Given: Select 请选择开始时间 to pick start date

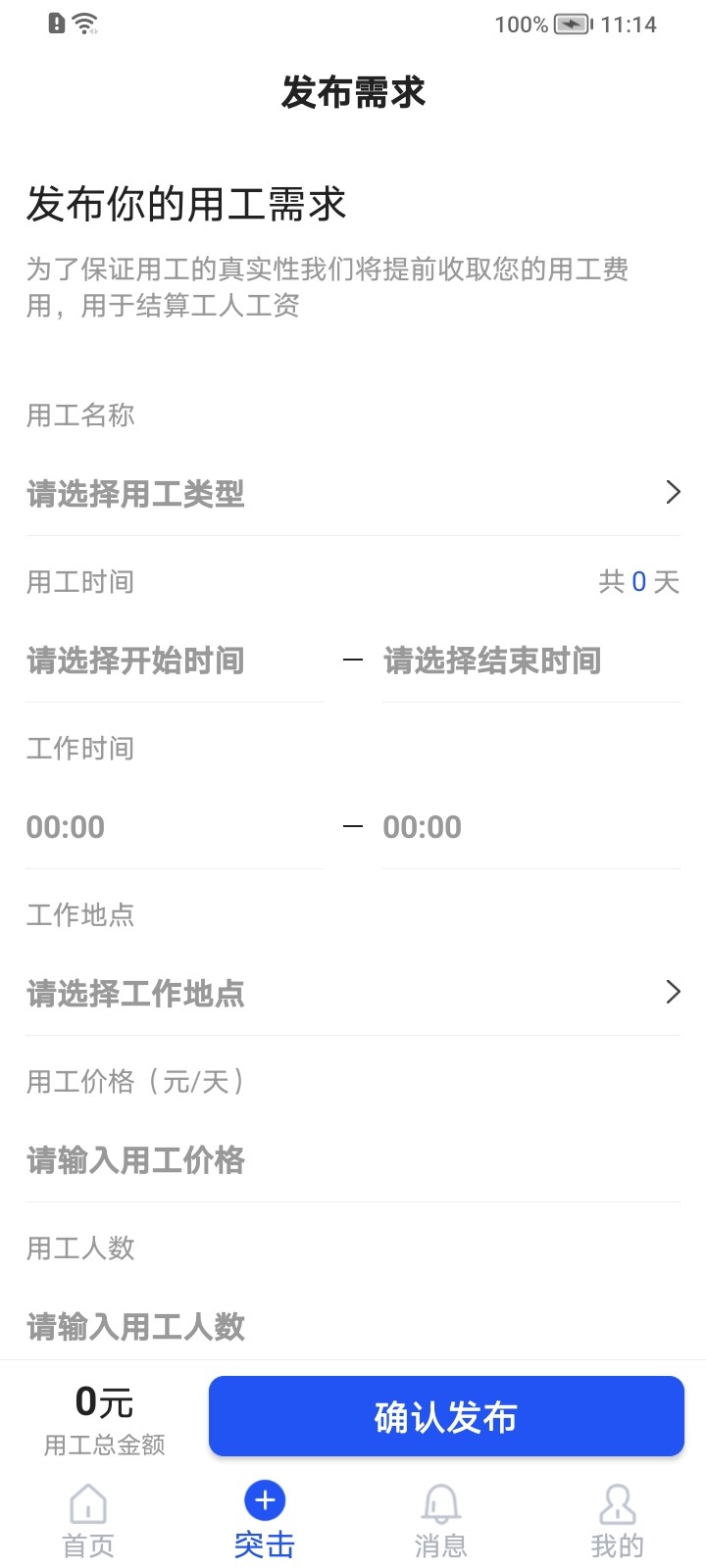Looking at the screenshot, I should point(133,661).
